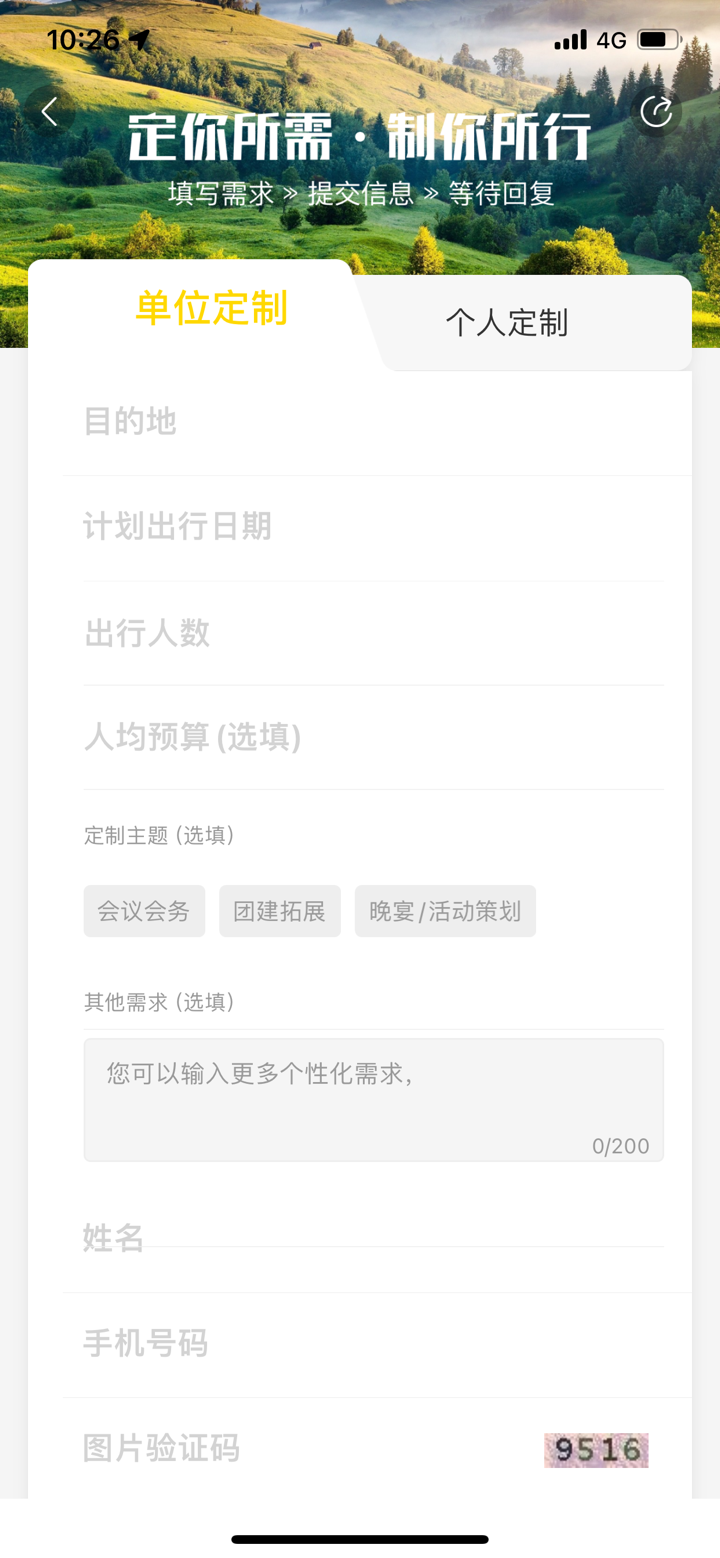Image resolution: width=720 pixels, height=1558 pixels.
Task: Click the captcha image showing 9516
Action: [x=596, y=1448]
